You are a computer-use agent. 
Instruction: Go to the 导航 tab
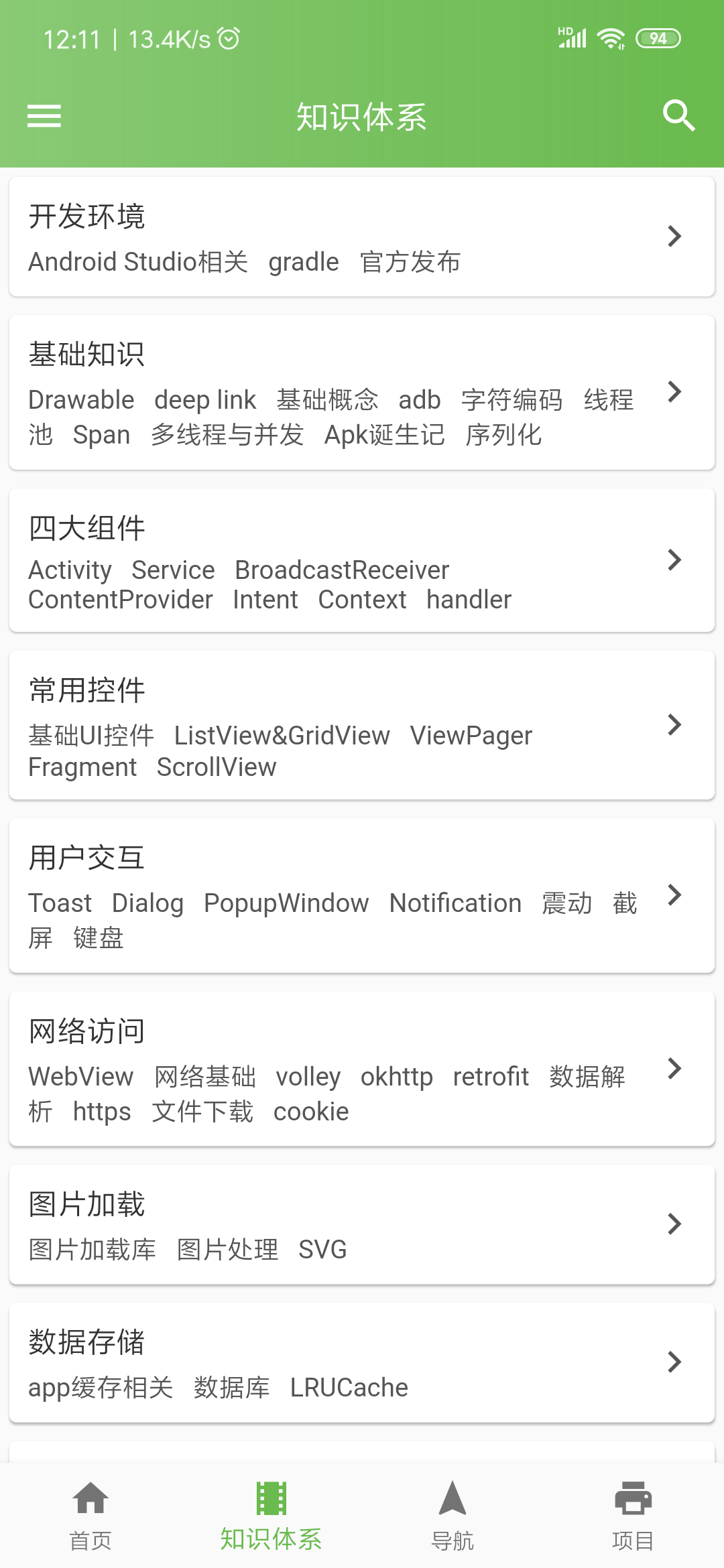[x=452, y=1516]
